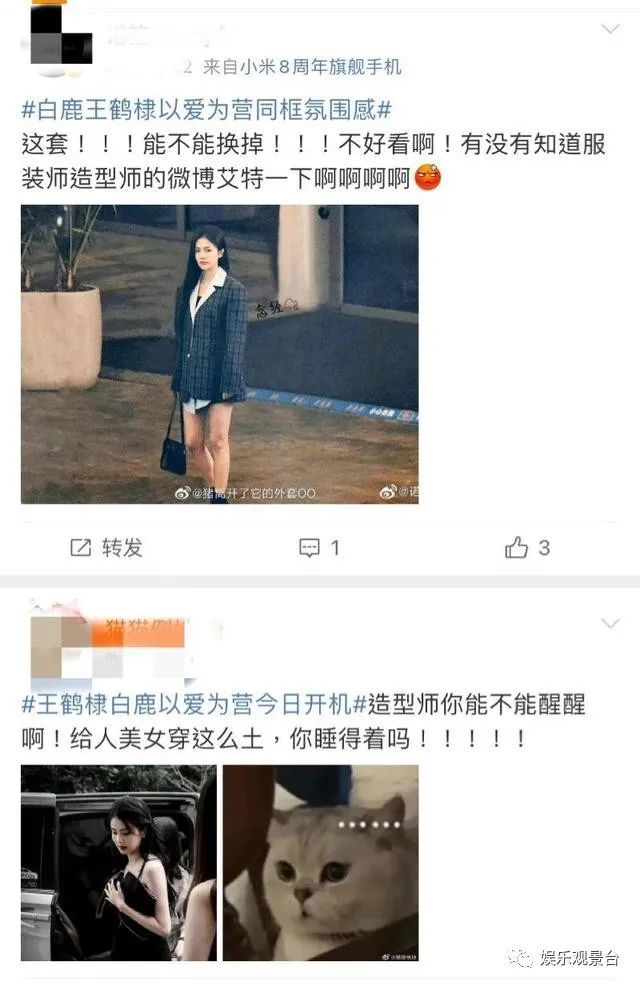Expand the chevron menu on the second post

pyautogui.click(x=610, y=623)
